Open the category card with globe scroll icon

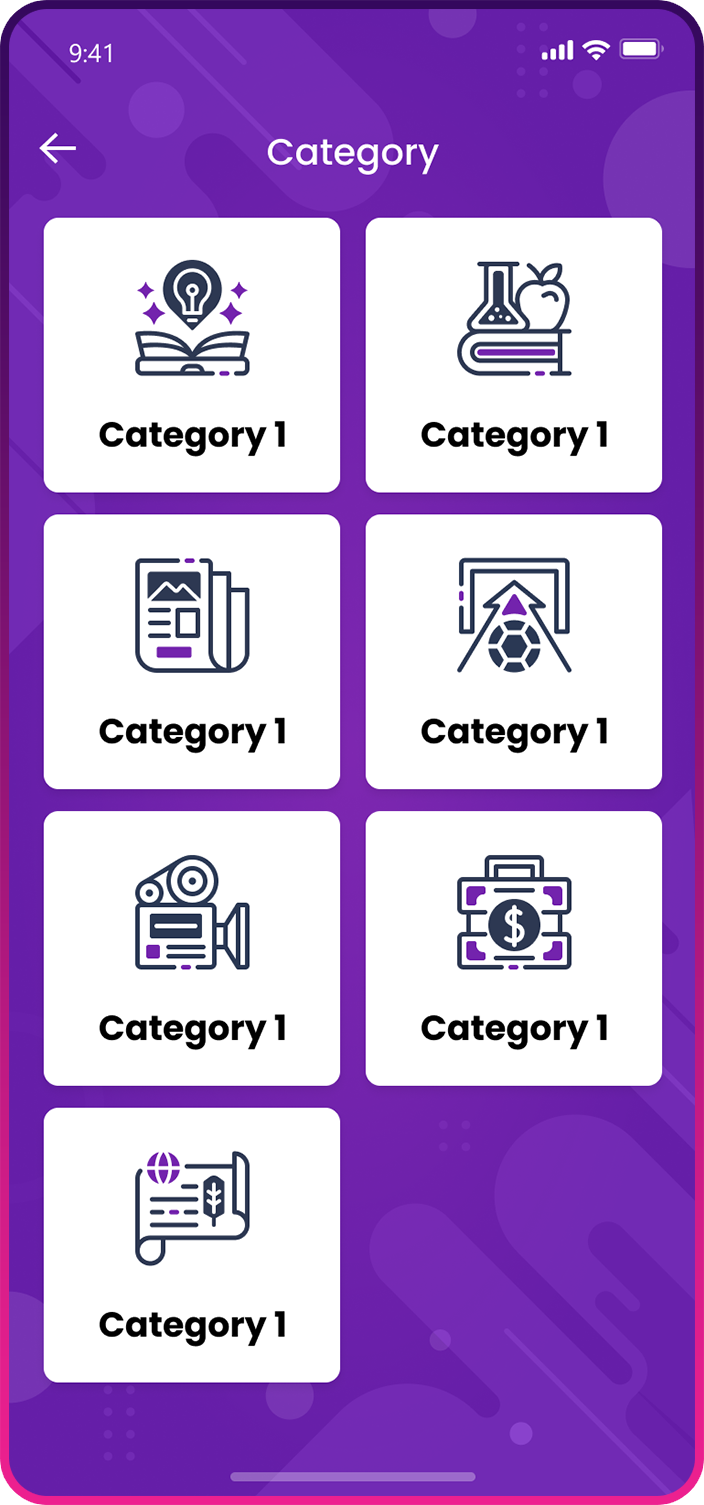tap(192, 1244)
